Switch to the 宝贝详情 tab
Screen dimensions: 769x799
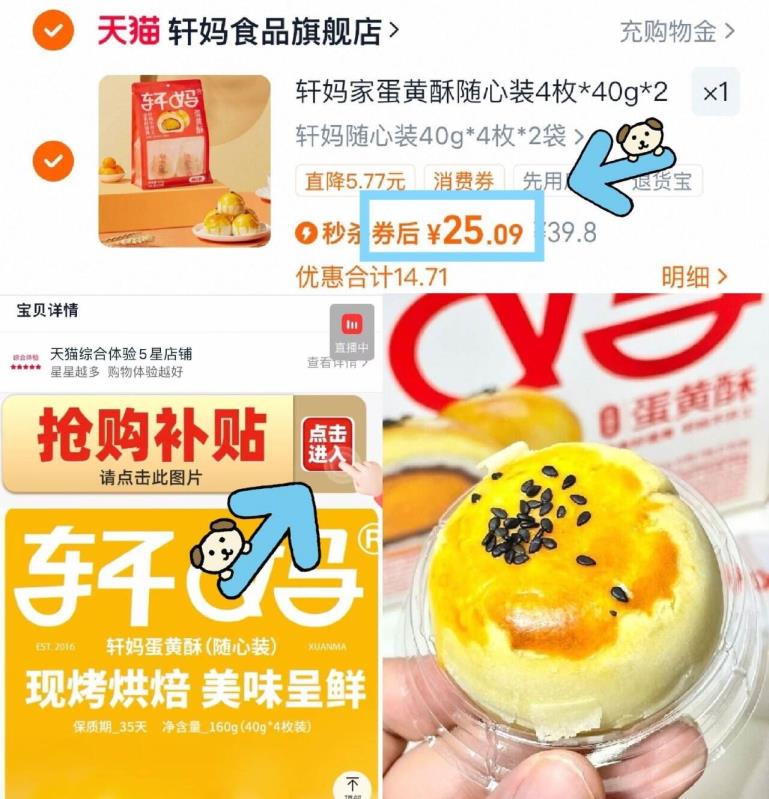[x=48, y=313]
